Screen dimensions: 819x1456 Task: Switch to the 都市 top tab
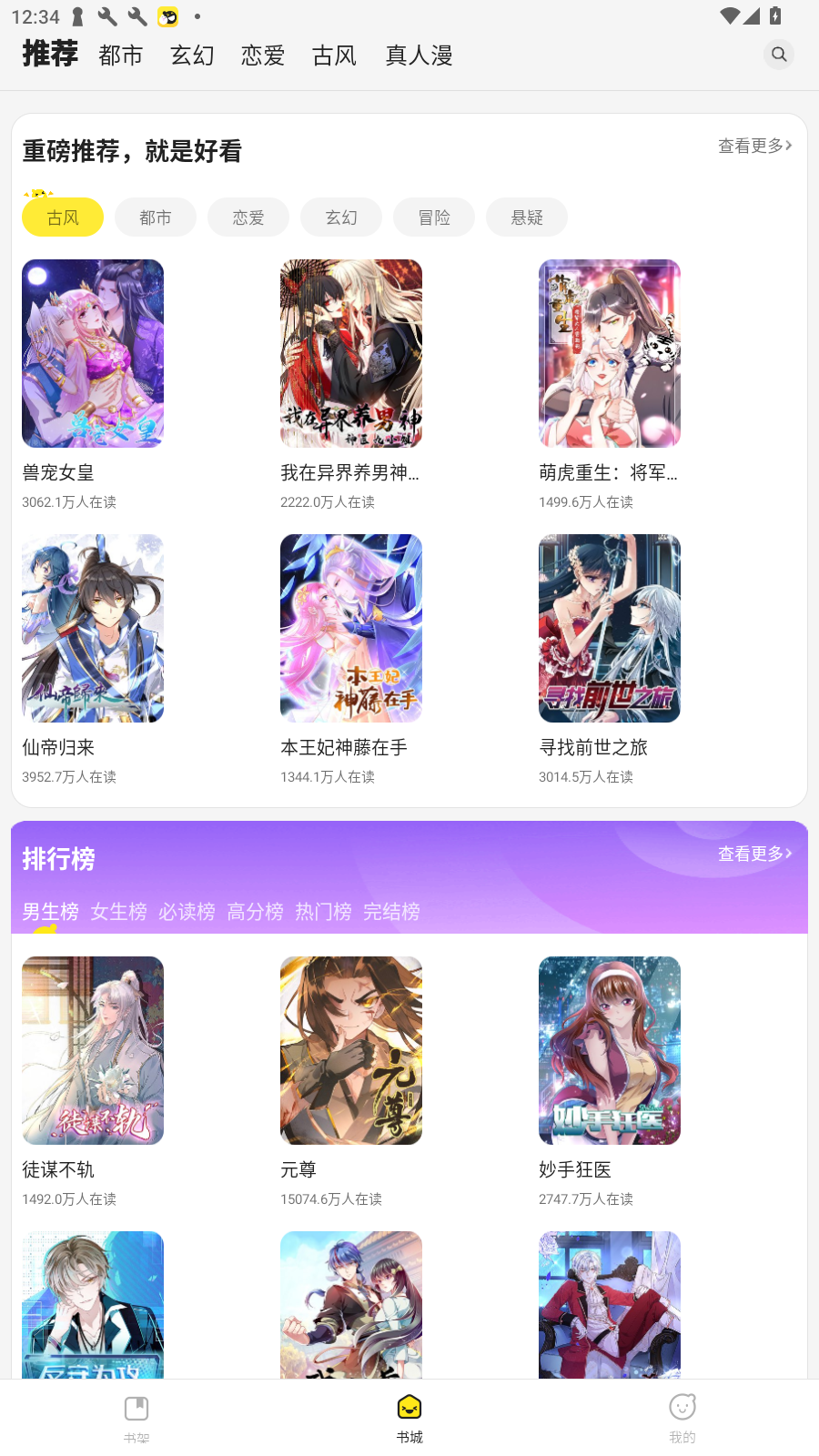point(121,56)
